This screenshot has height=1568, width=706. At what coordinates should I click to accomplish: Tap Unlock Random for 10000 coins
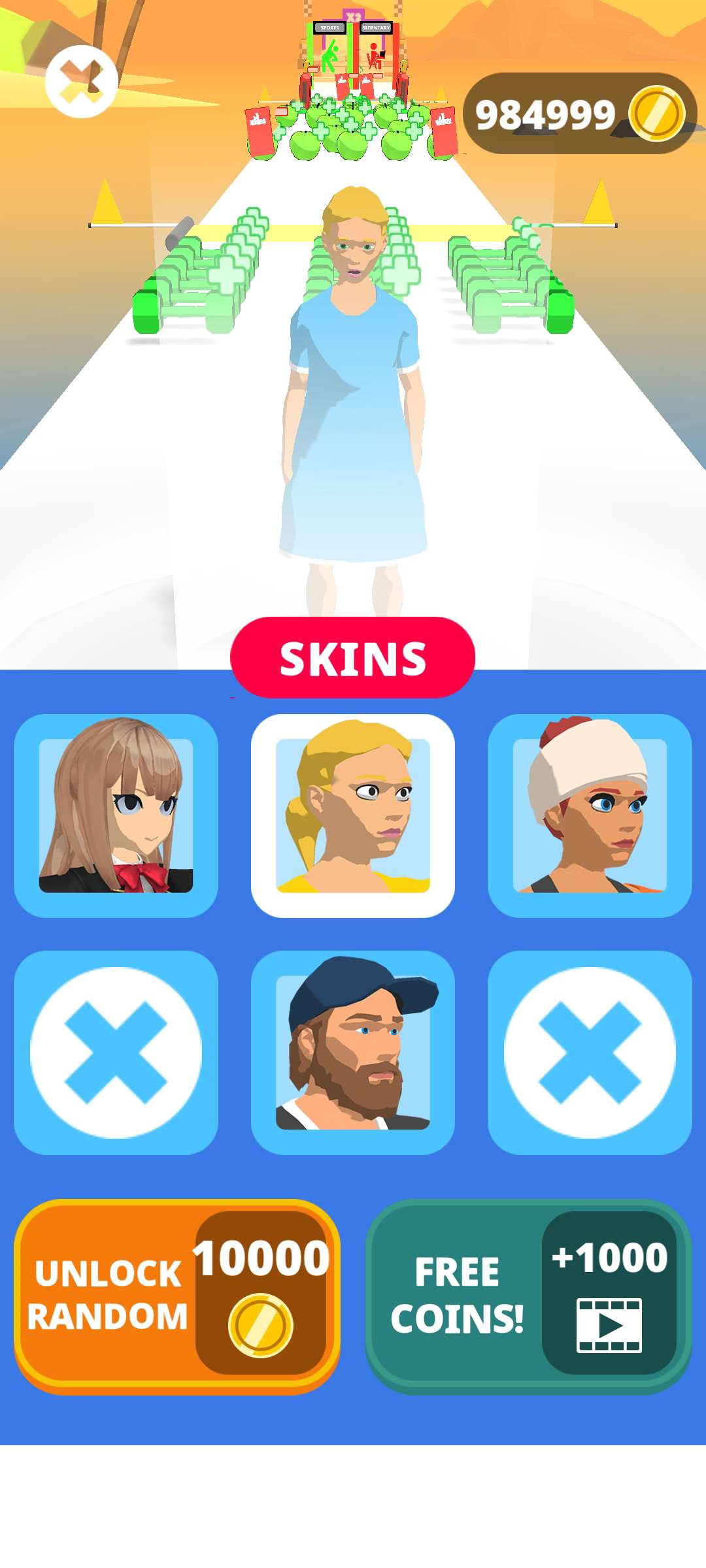pyautogui.click(x=176, y=1296)
